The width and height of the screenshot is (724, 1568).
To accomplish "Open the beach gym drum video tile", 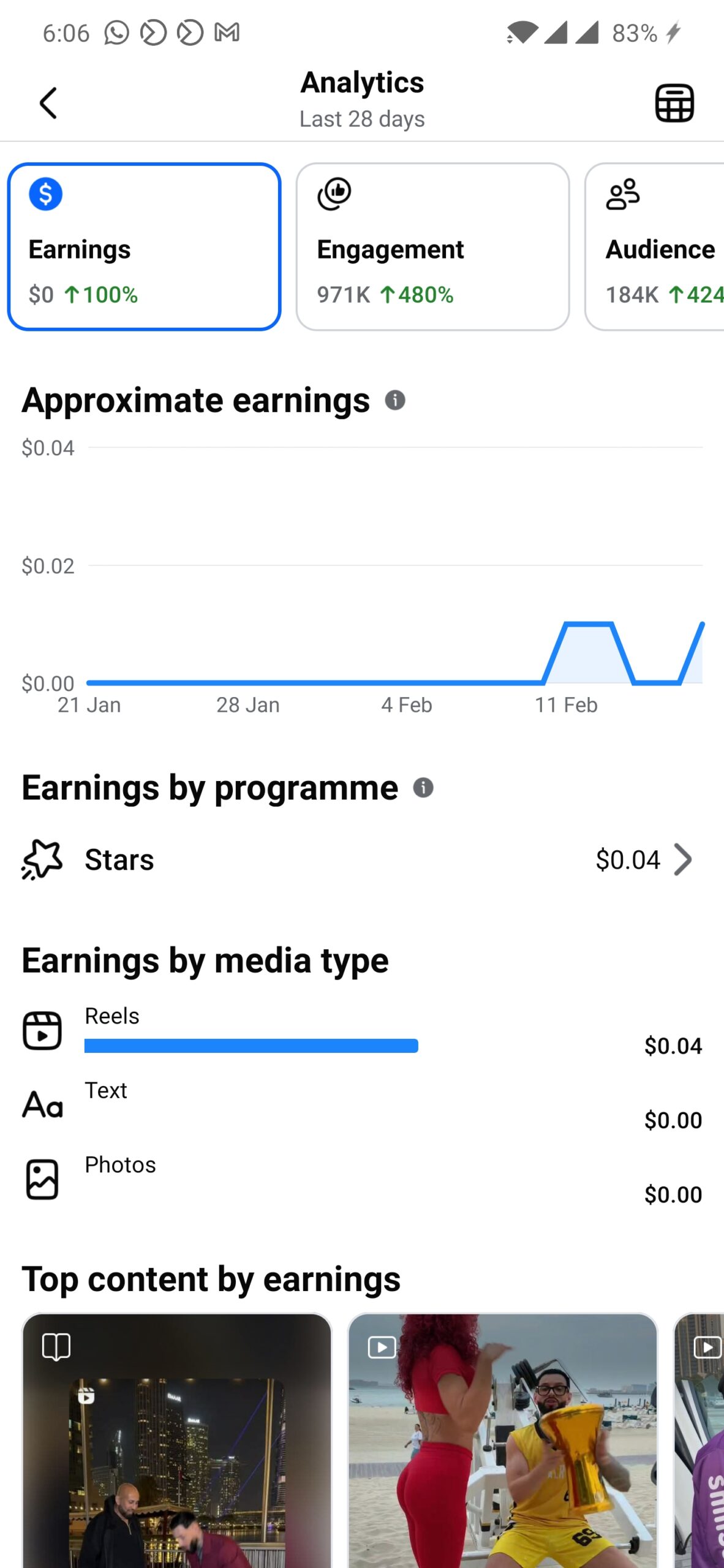I will [502, 1439].
